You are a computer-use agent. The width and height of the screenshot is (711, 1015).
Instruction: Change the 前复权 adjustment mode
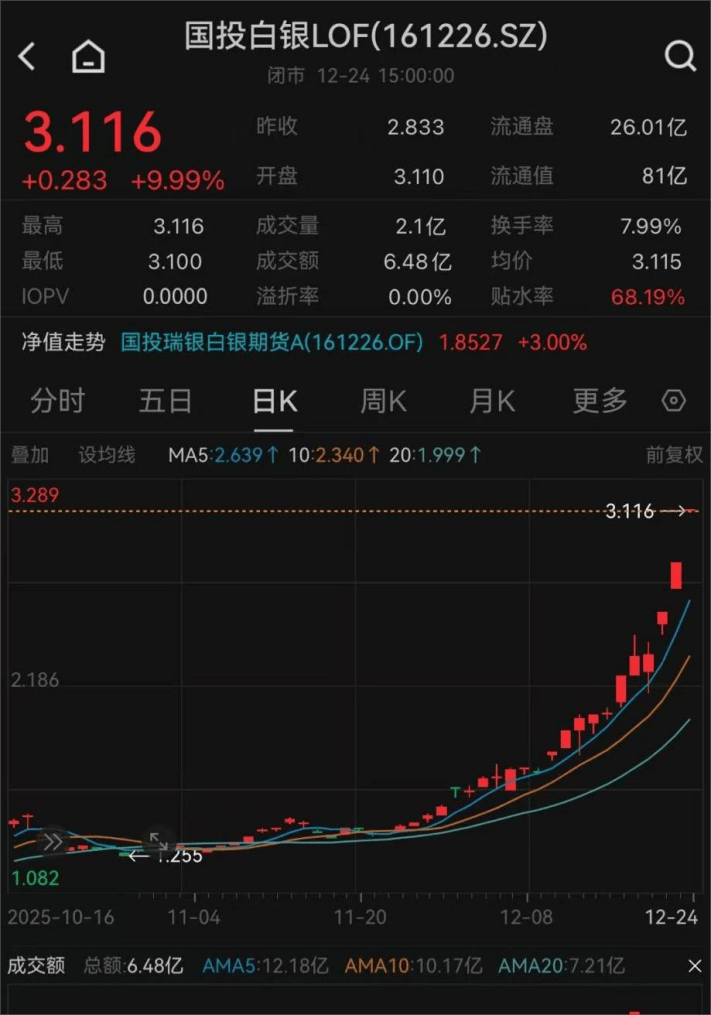[x=673, y=455]
